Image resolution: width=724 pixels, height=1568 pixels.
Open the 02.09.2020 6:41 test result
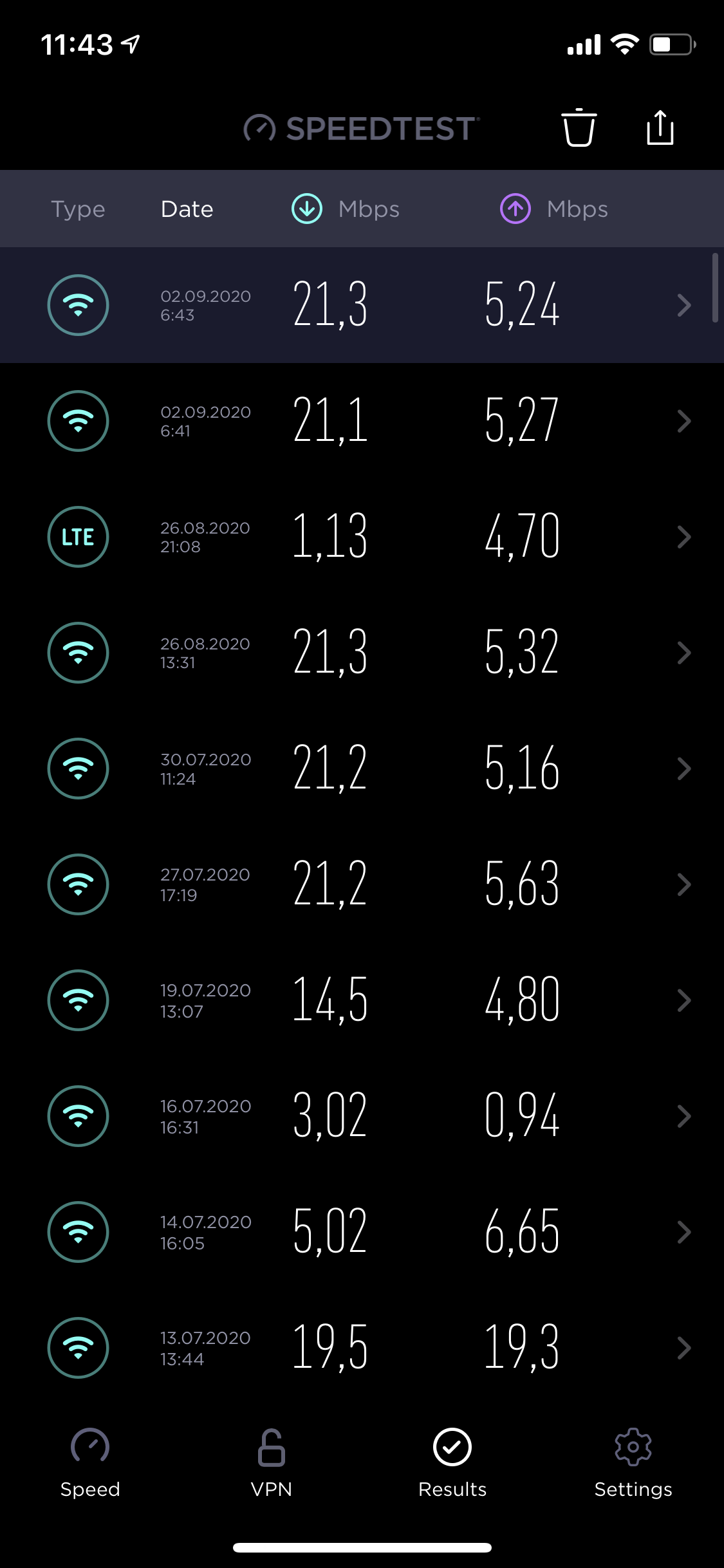[x=362, y=421]
